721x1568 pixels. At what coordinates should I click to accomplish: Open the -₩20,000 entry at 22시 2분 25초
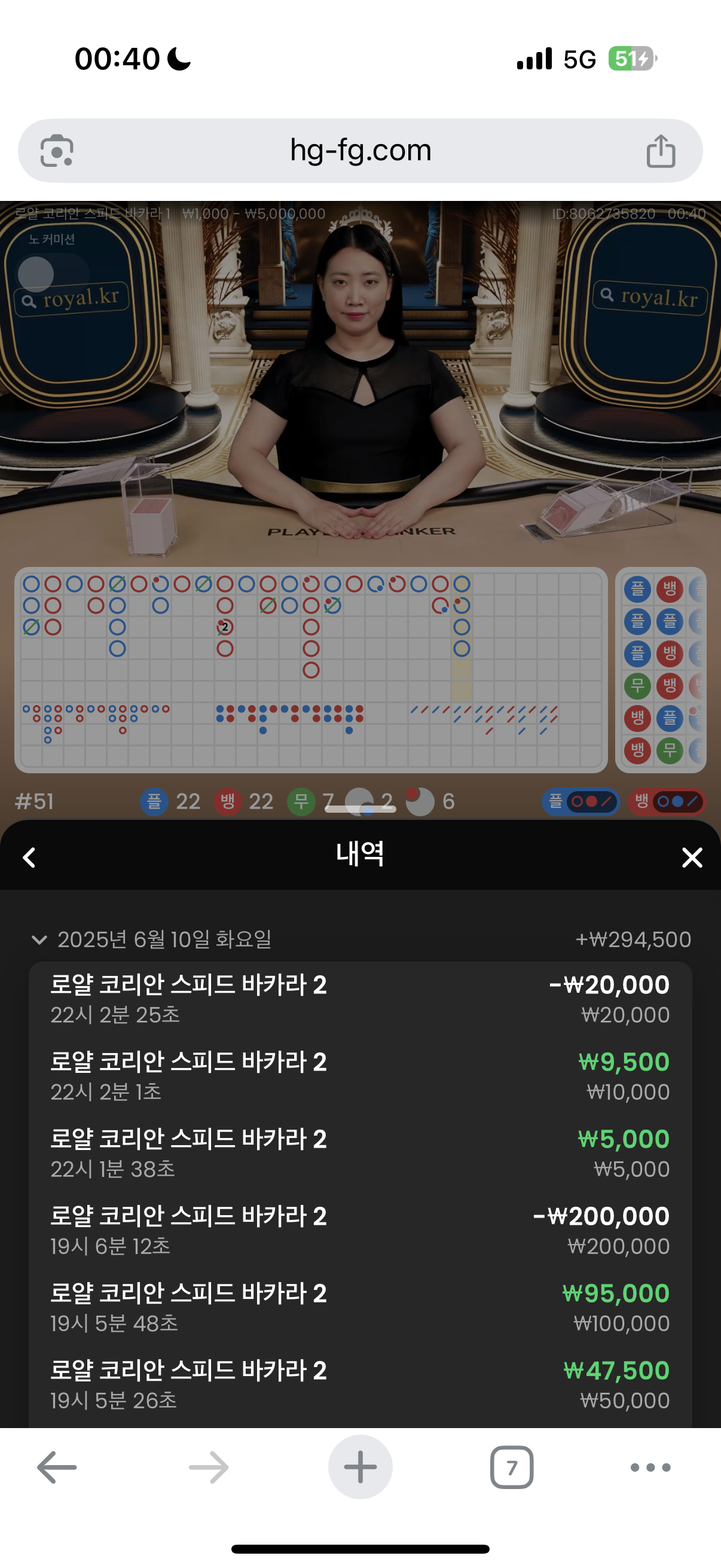[x=360, y=999]
